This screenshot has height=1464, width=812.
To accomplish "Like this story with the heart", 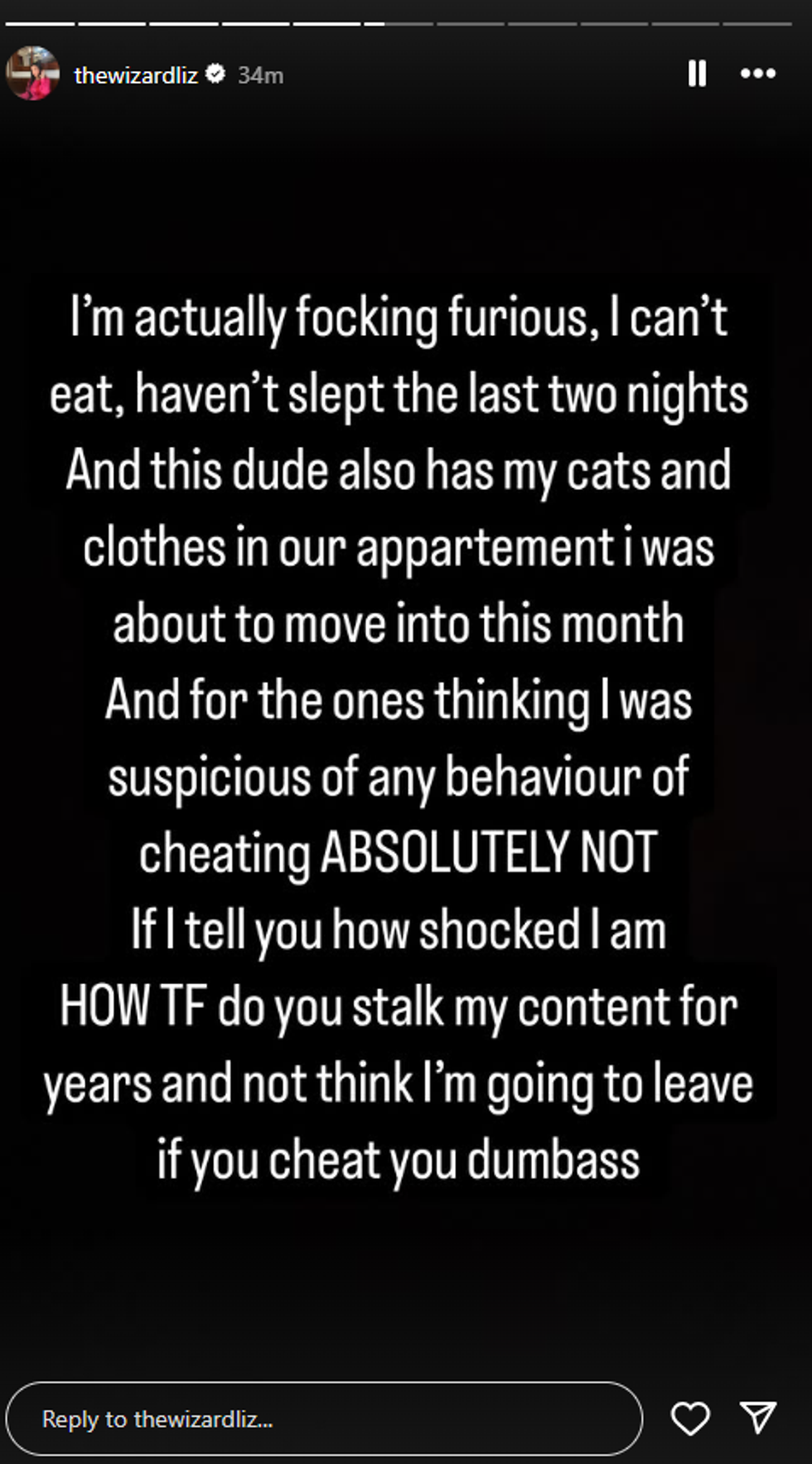I will [689, 1418].
